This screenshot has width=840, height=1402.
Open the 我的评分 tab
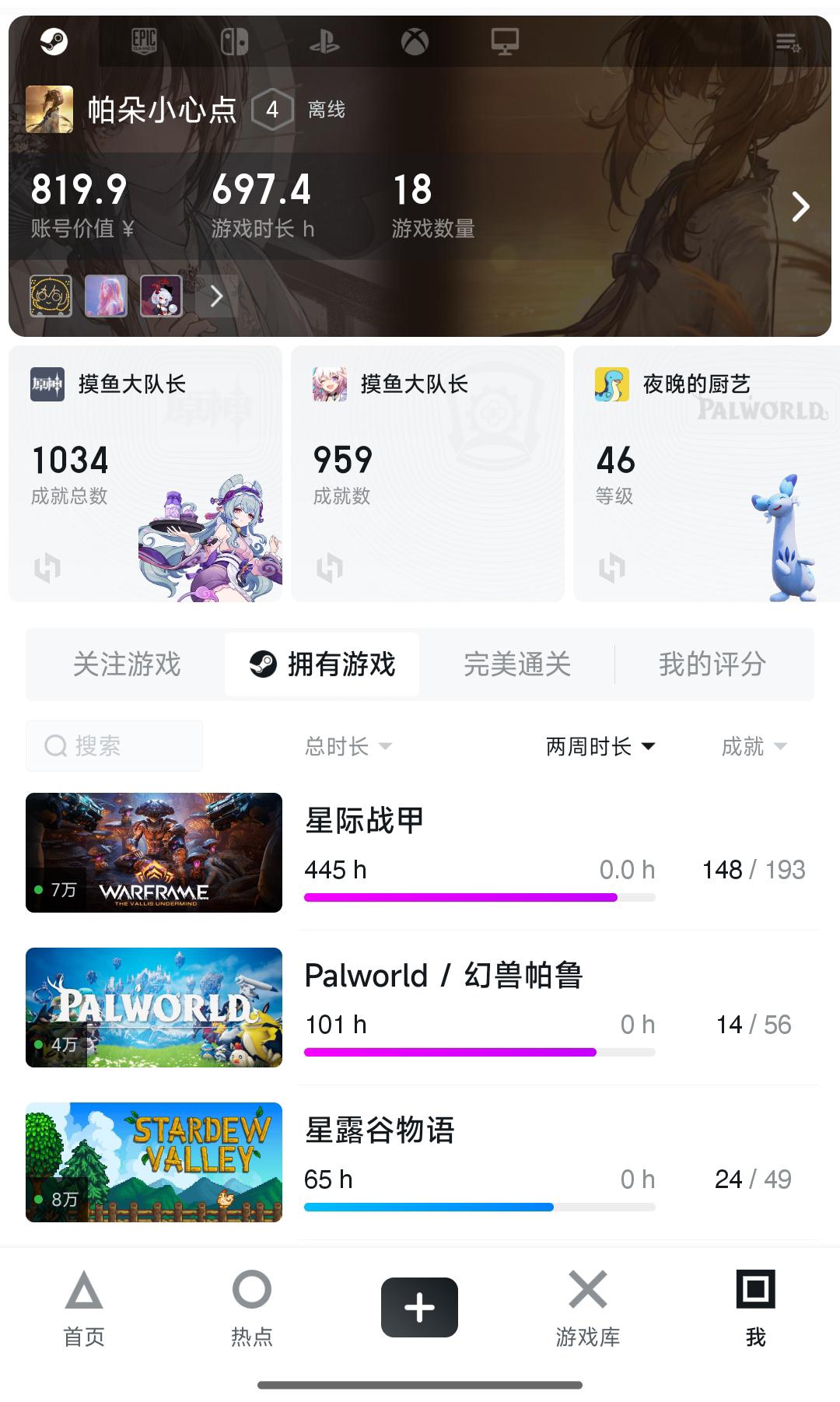tap(712, 664)
